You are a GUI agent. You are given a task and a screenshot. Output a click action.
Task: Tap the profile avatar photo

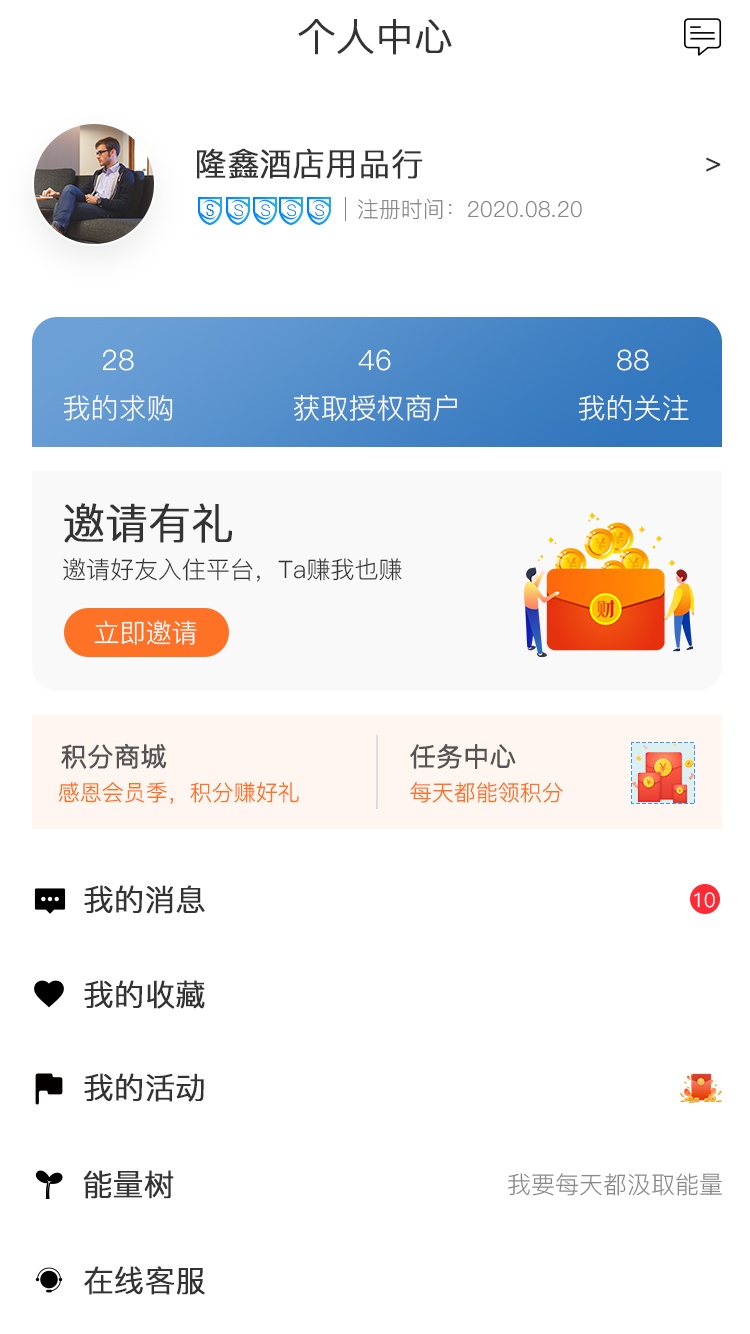94,183
